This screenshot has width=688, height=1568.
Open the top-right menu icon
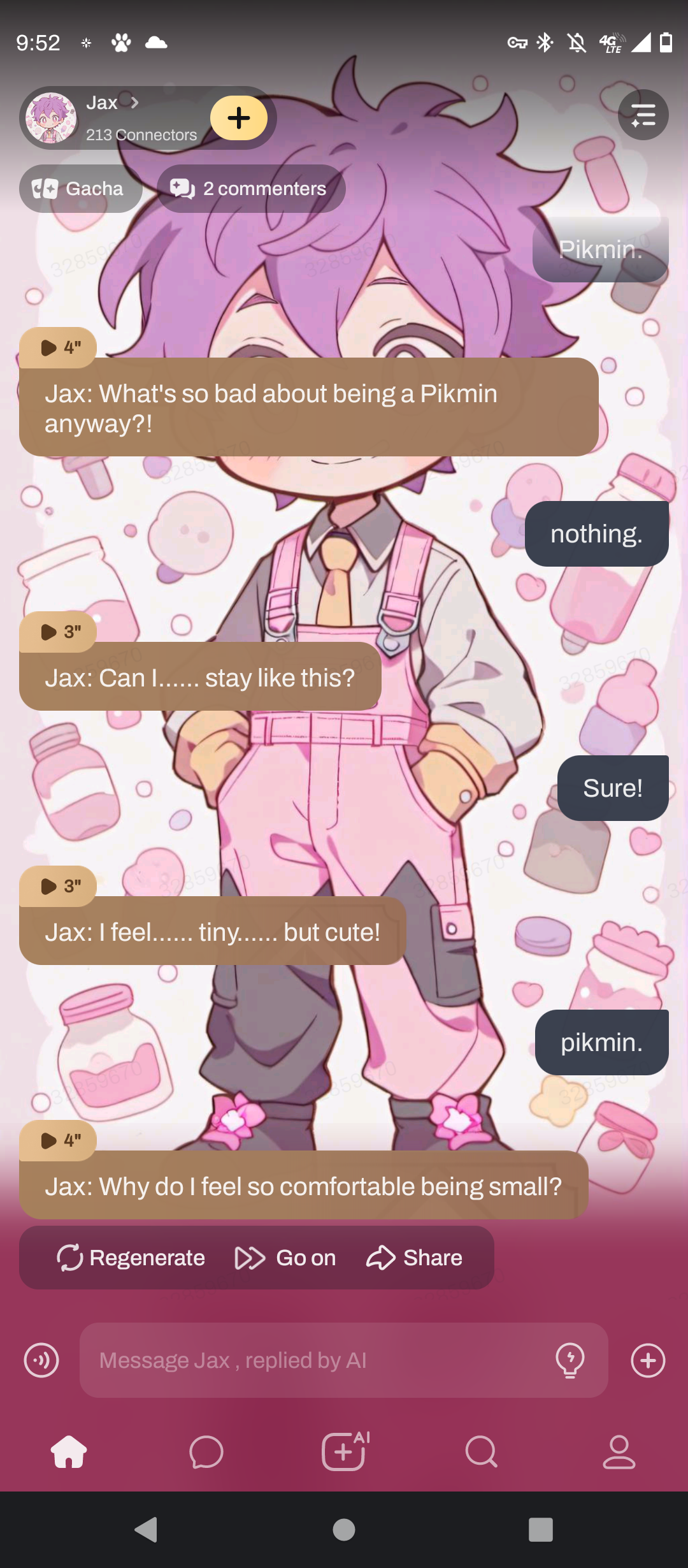coord(643,115)
